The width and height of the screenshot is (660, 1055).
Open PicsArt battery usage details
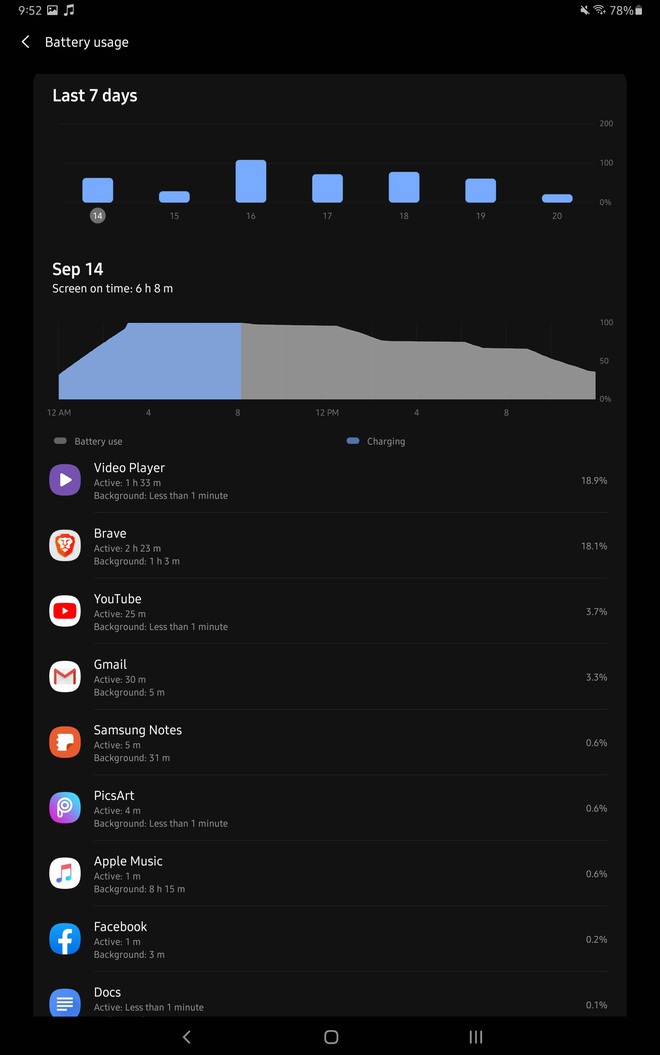click(x=329, y=808)
